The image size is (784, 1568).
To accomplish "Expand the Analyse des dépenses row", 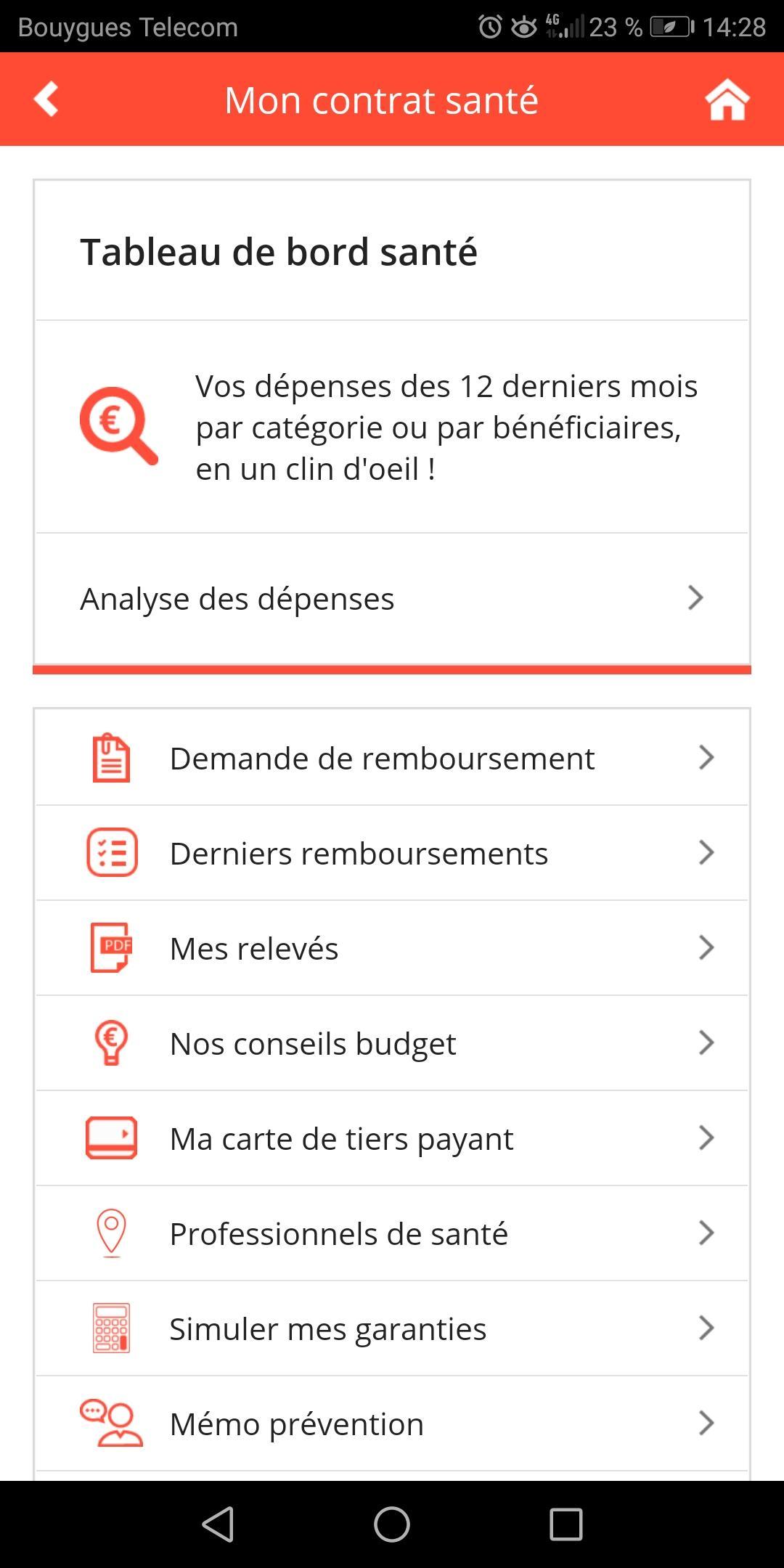I will click(x=392, y=598).
